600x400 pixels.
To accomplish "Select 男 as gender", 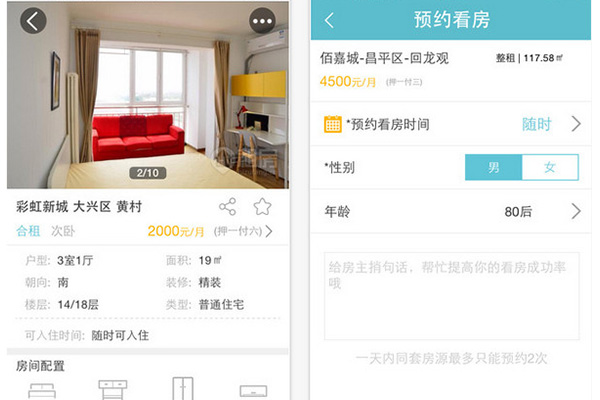I will pos(494,168).
